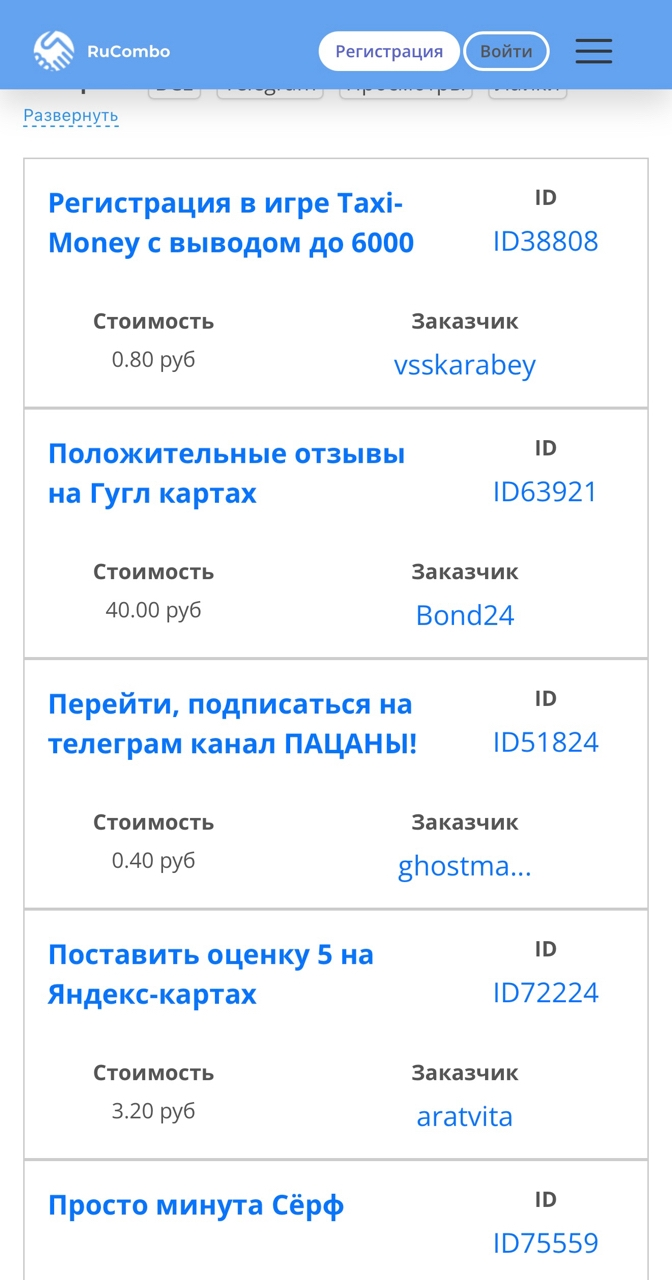View customer ghostma... profile
This screenshot has width=672, height=1280.
click(465, 866)
